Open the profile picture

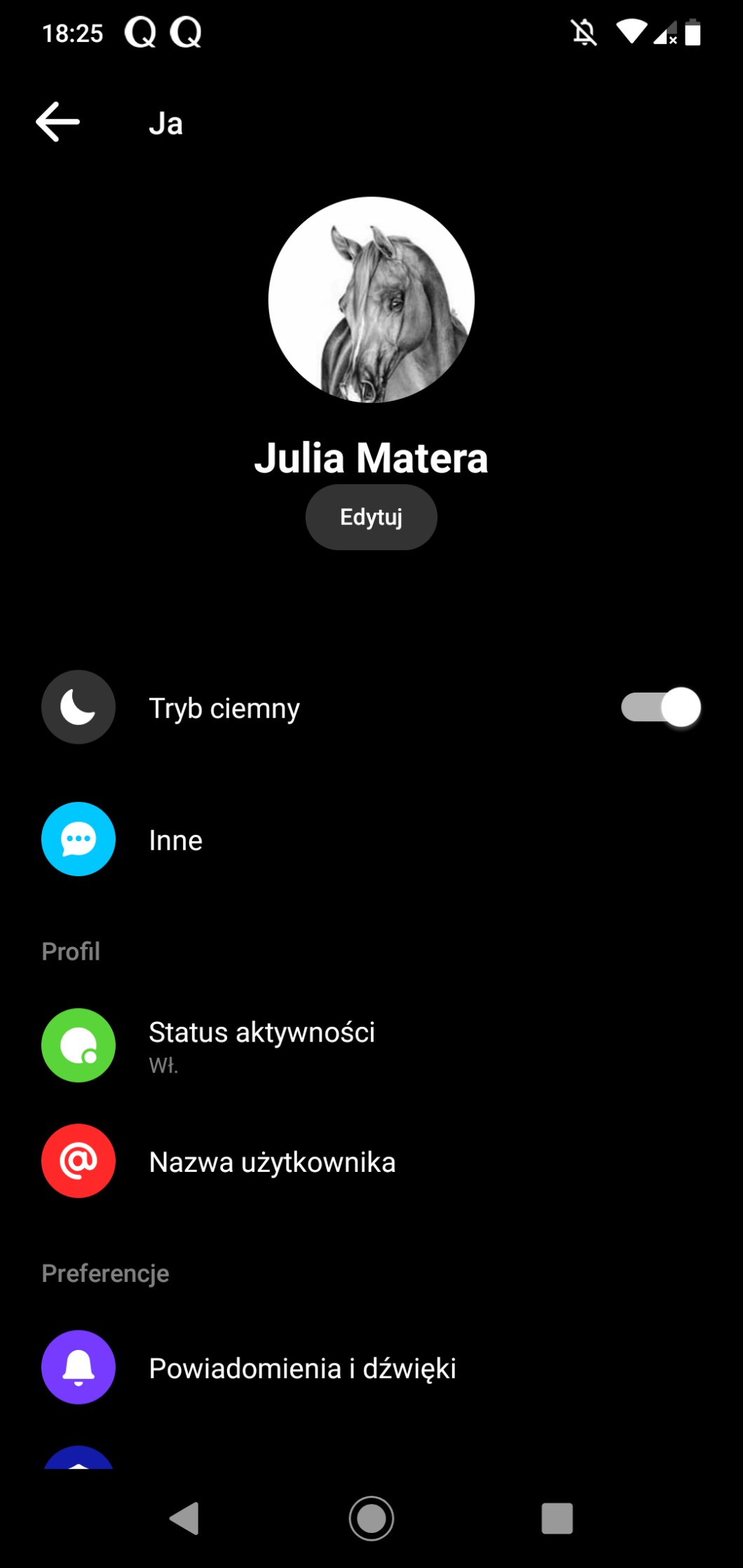coord(371,300)
